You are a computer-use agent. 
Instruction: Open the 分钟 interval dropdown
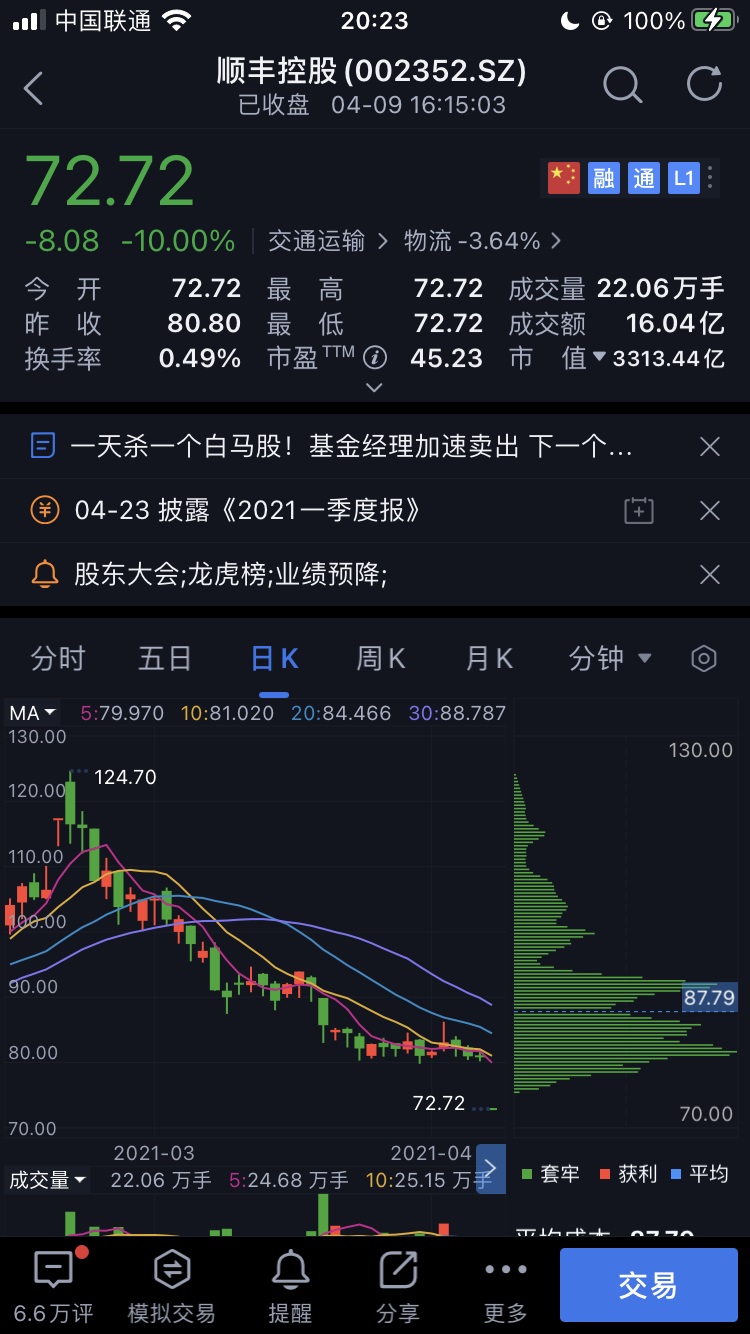tap(610, 658)
